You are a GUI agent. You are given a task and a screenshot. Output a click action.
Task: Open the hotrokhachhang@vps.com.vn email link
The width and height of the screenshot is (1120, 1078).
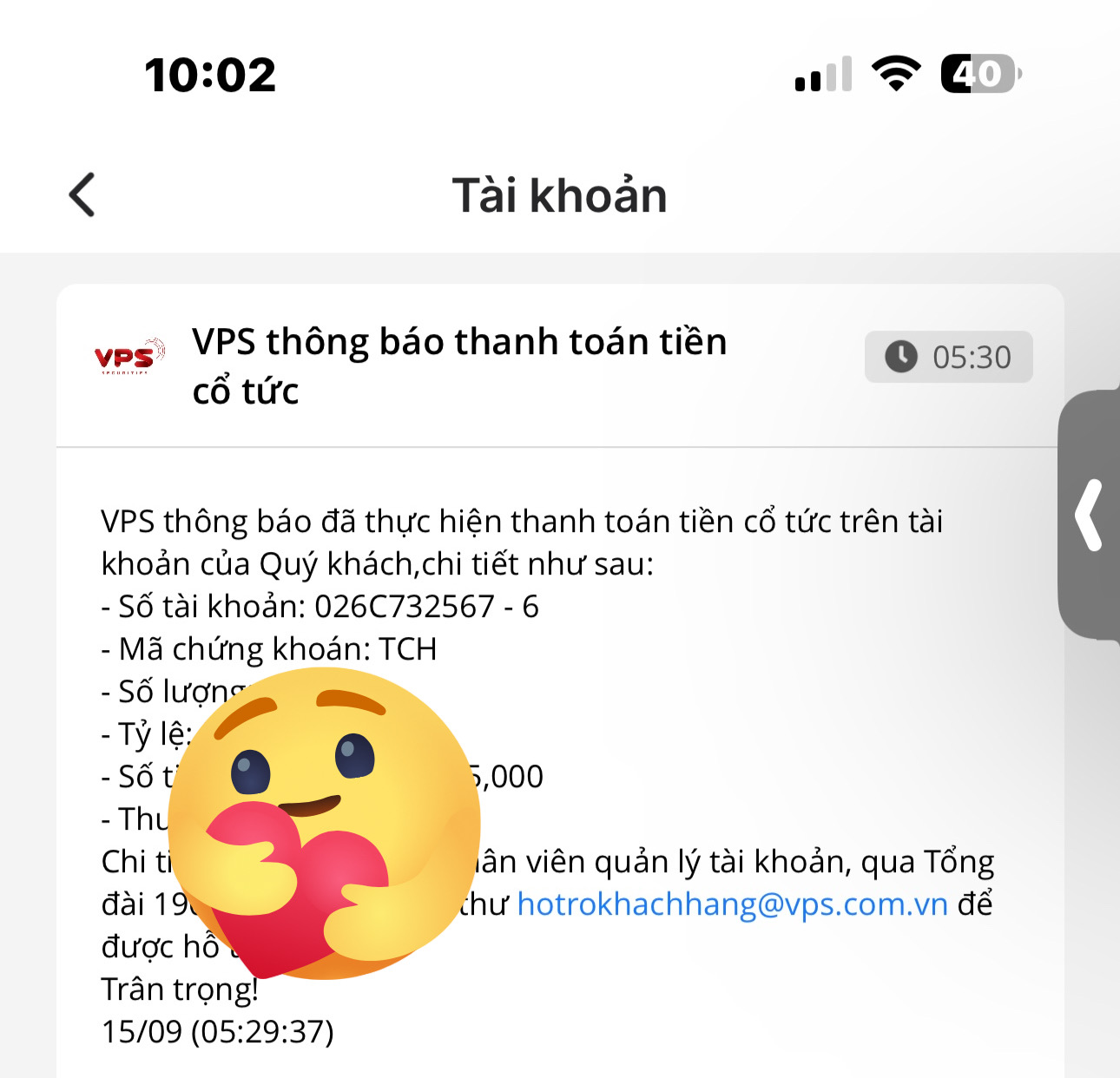point(732,904)
